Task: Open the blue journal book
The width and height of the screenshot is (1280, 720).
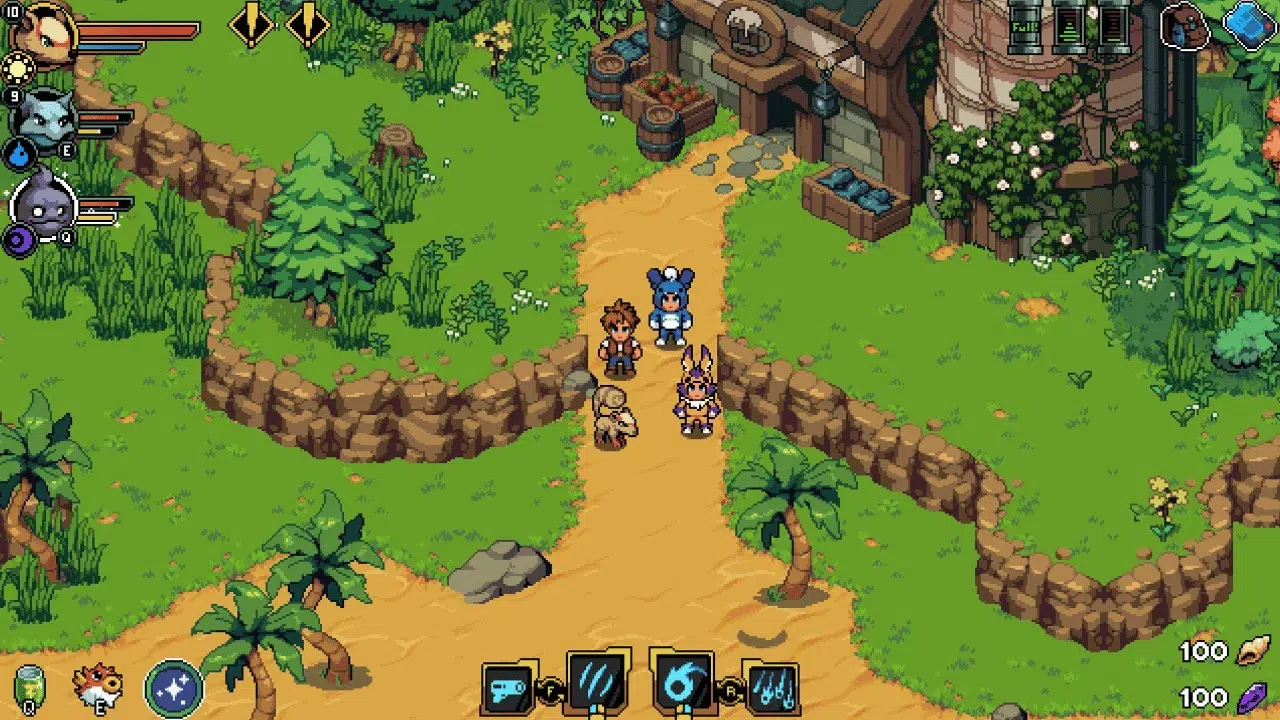Action: click(x=1250, y=24)
